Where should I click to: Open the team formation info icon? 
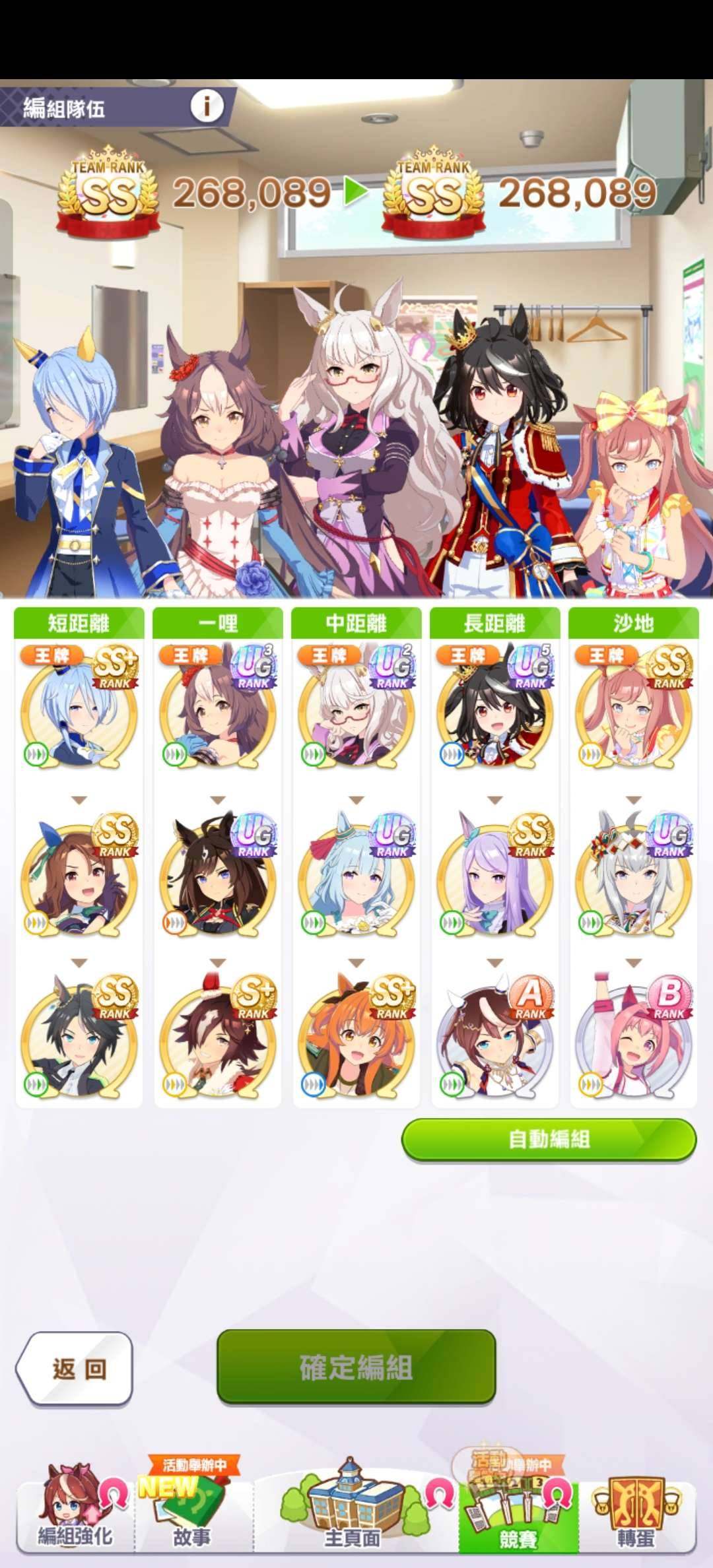pos(207,106)
